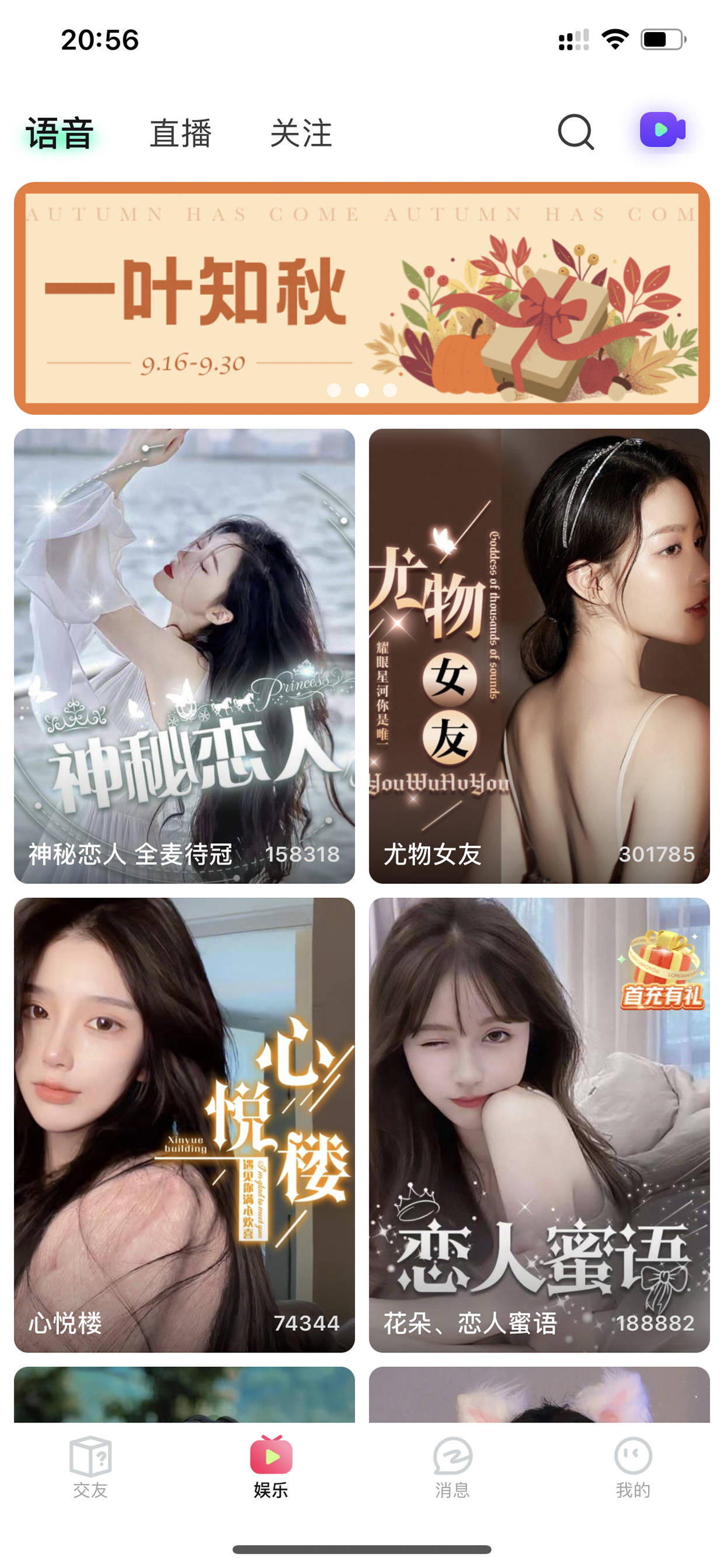Switch to the 关注 tab
The height and width of the screenshot is (1568, 724).
click(x=301, y=133)
